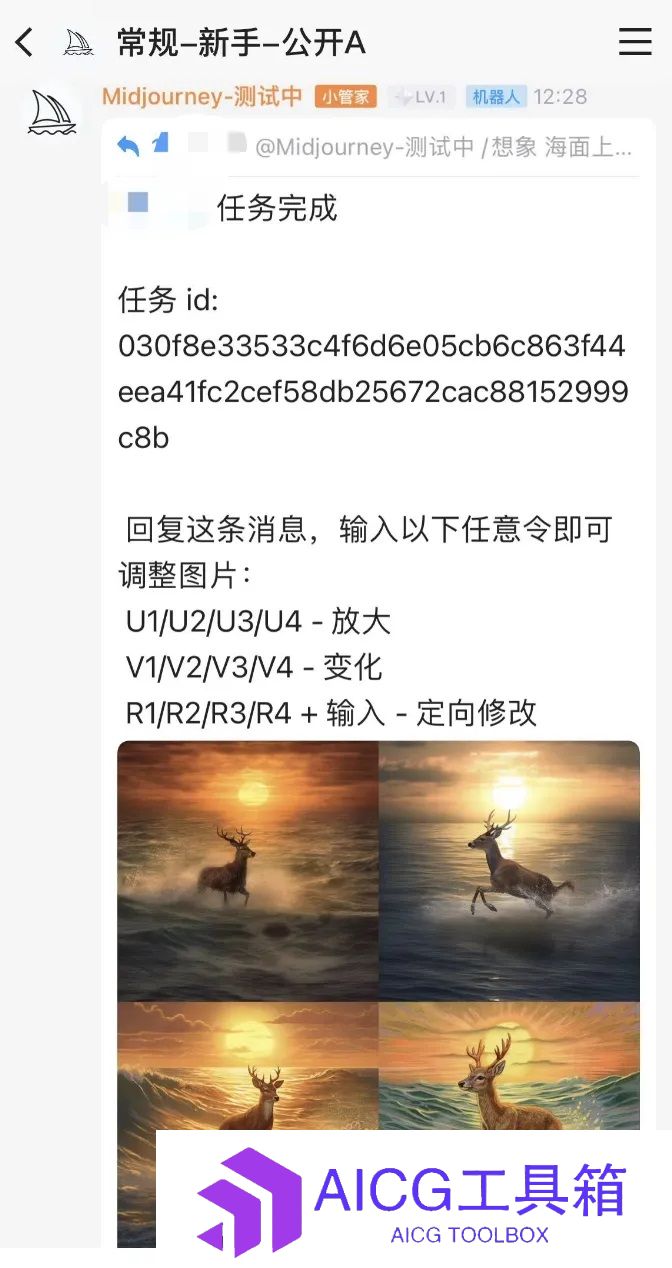This screenshot has width=672, height=1268.
Task: Open the hamburger menu at top right
Action: click(x=635, y=42)
